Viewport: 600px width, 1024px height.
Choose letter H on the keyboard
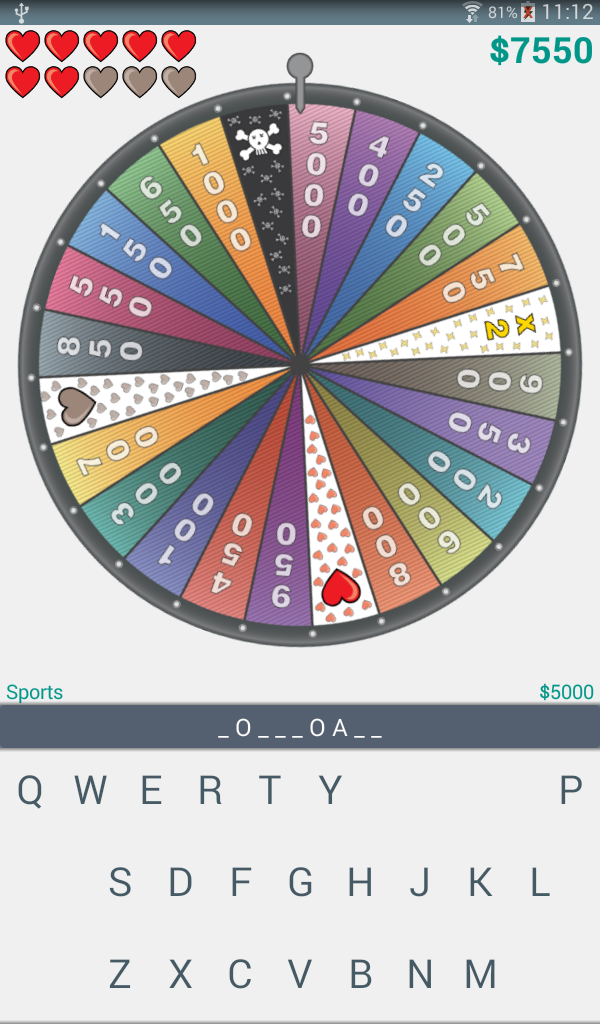360,882
